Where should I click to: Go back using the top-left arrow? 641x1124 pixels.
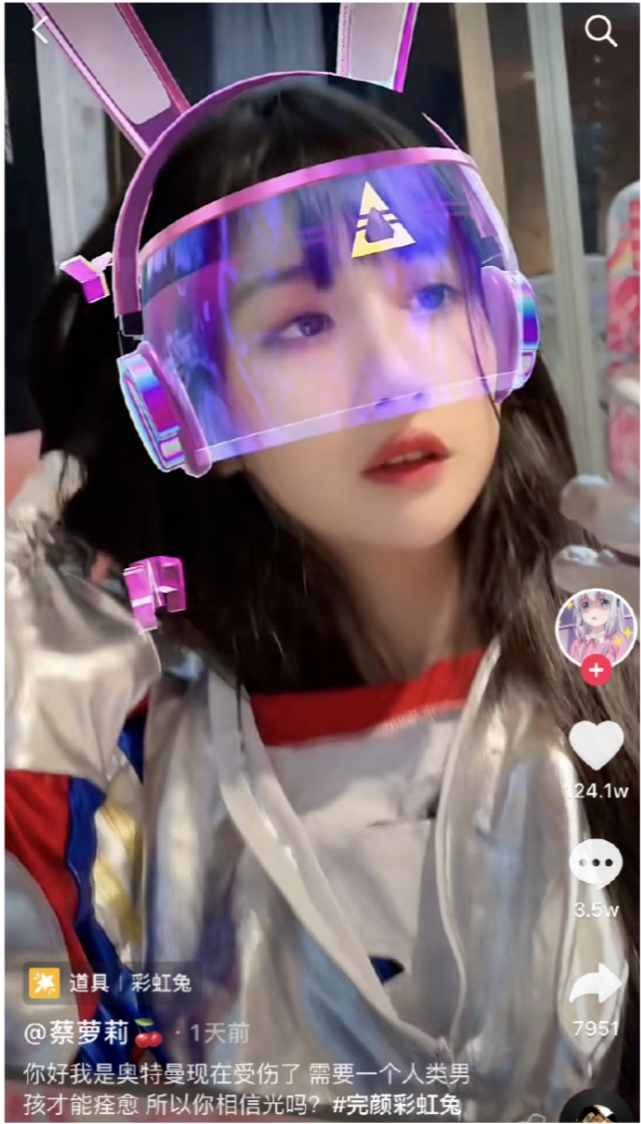40,30
